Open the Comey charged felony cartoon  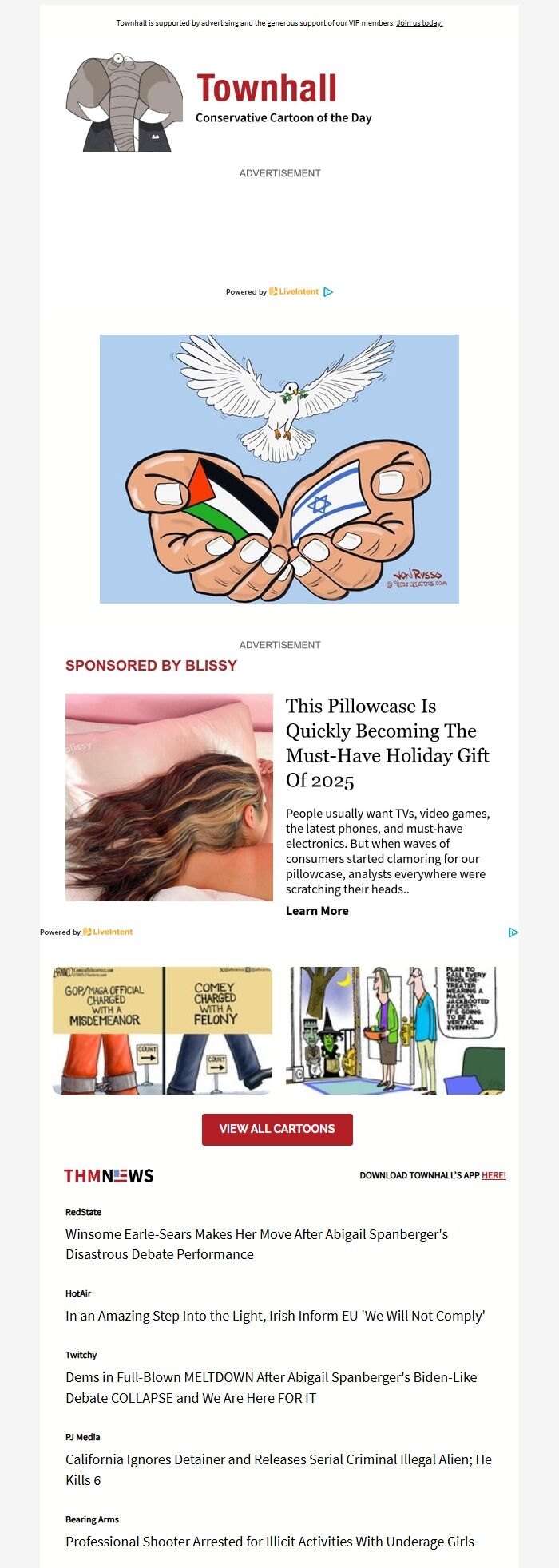162,1030
